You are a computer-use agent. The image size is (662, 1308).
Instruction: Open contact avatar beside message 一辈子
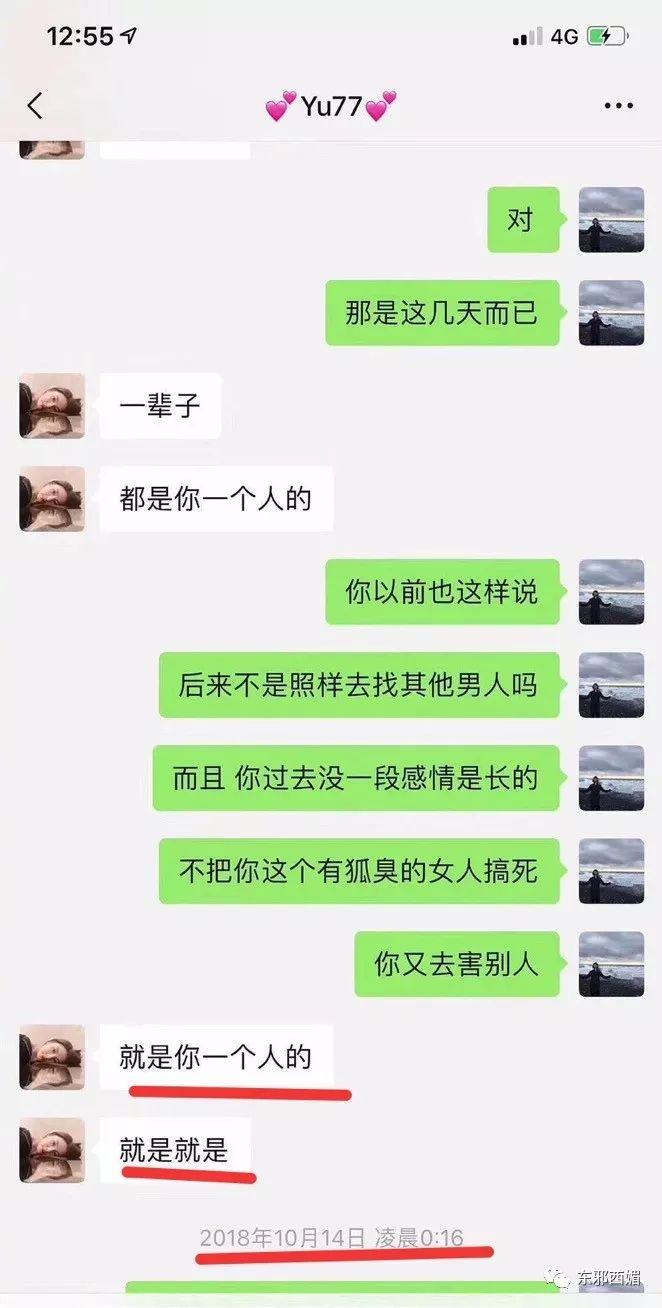[52, 406]
